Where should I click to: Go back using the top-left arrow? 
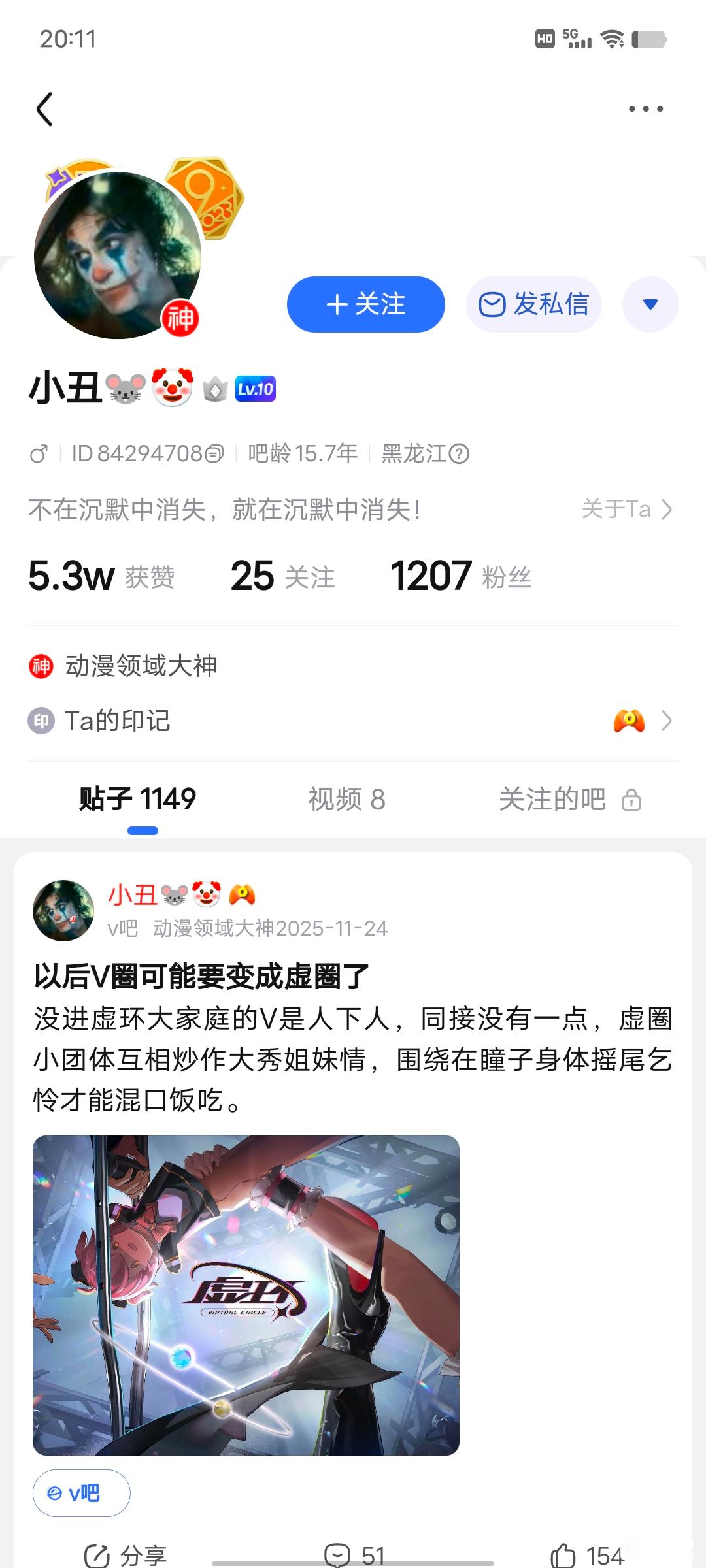pos(44,109)
